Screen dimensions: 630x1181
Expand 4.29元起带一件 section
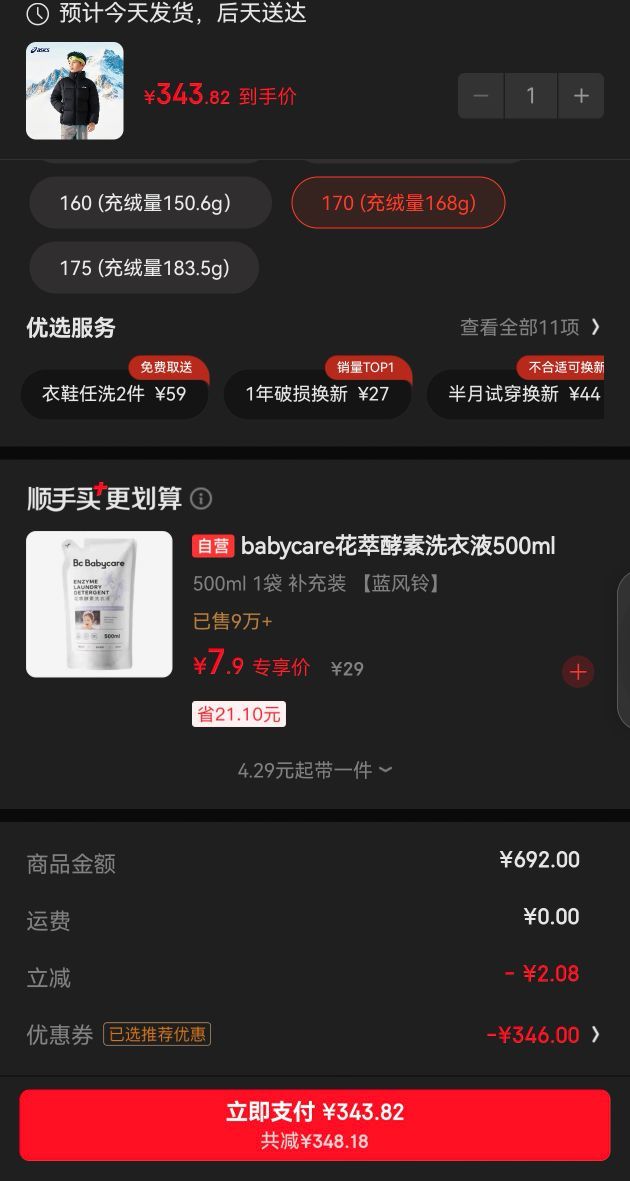(315, 770)
